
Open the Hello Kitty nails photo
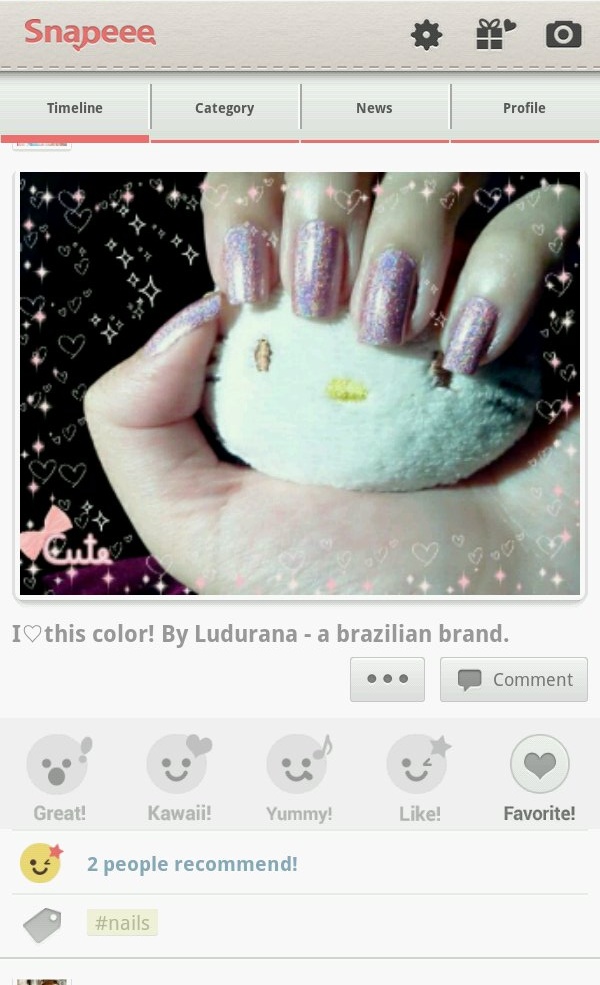(300, 384)
